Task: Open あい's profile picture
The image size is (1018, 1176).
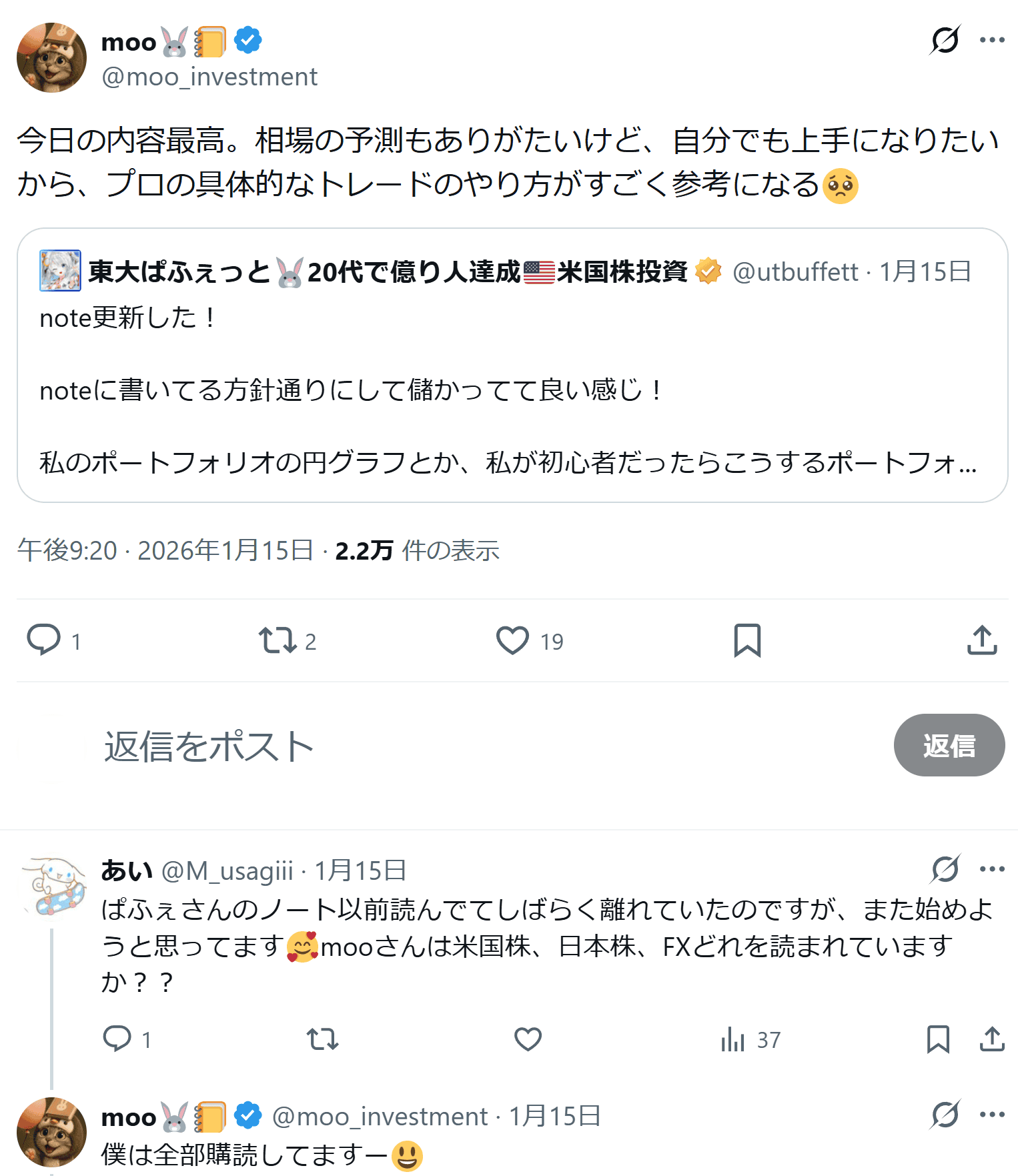Action: point(55,885)
